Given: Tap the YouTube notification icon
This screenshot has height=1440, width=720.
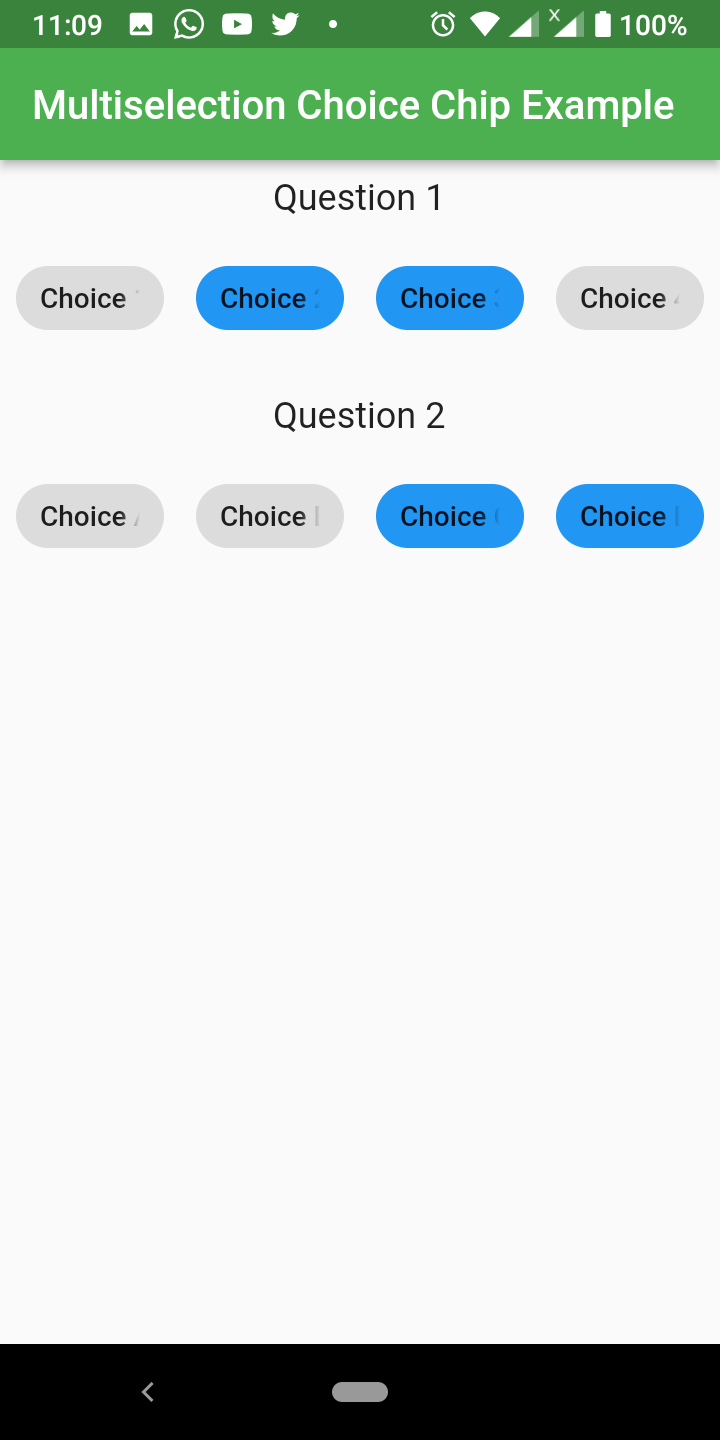Looking at the screenshot, I should [x=237, y=24].
